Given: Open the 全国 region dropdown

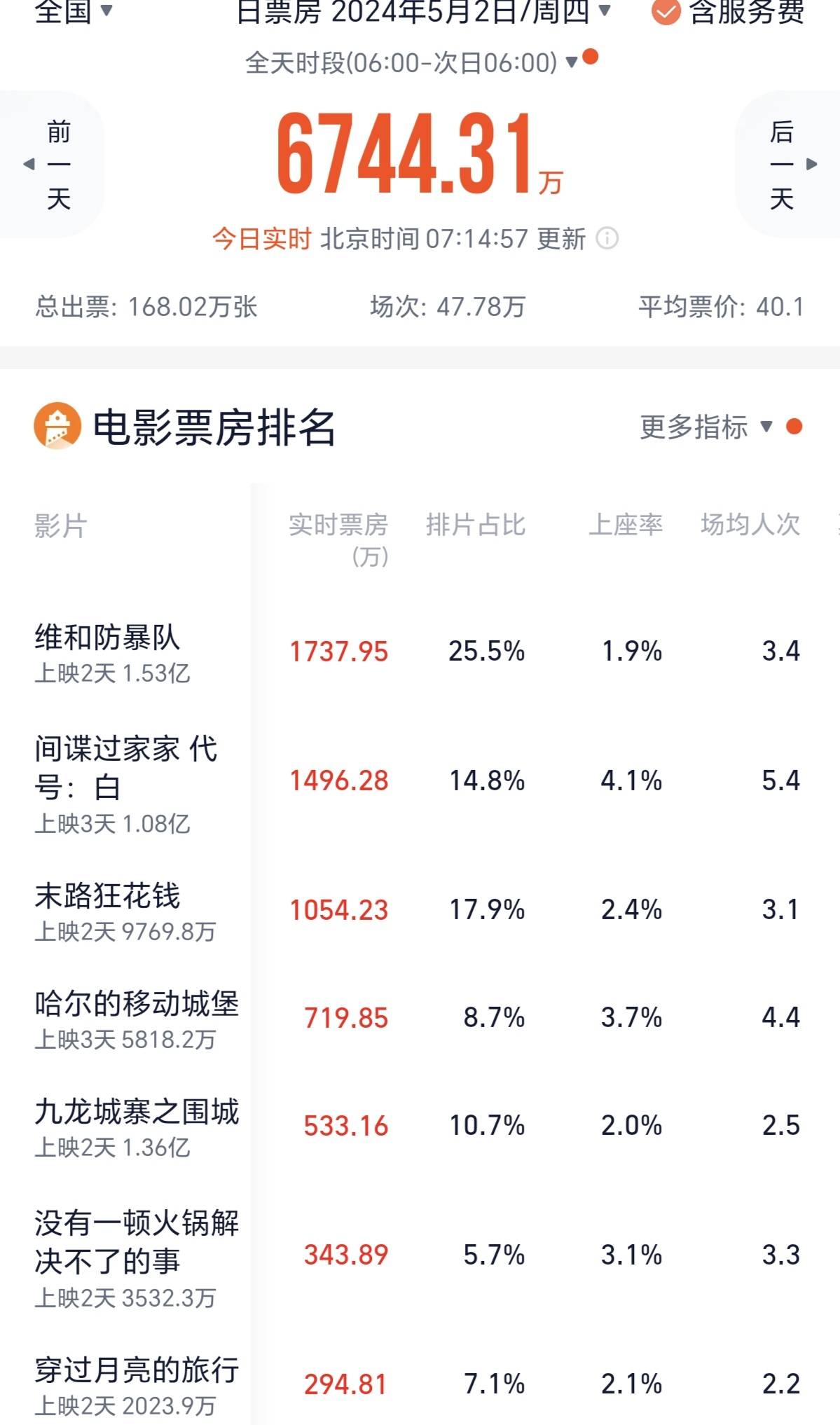Looking at the screenshot, I should point(73,11).
